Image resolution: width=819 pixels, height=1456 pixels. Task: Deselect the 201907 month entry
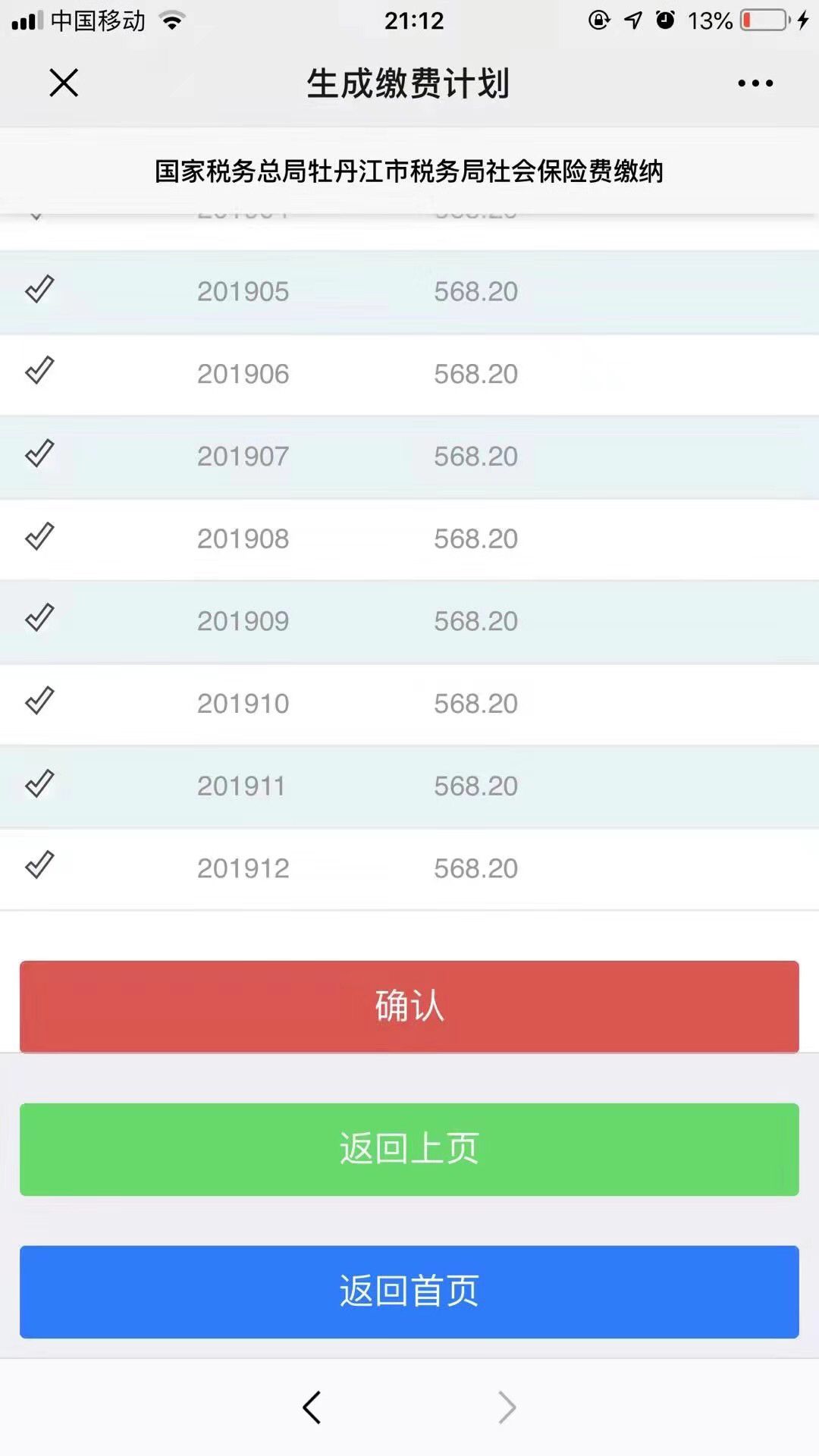(x=39, y=454)
